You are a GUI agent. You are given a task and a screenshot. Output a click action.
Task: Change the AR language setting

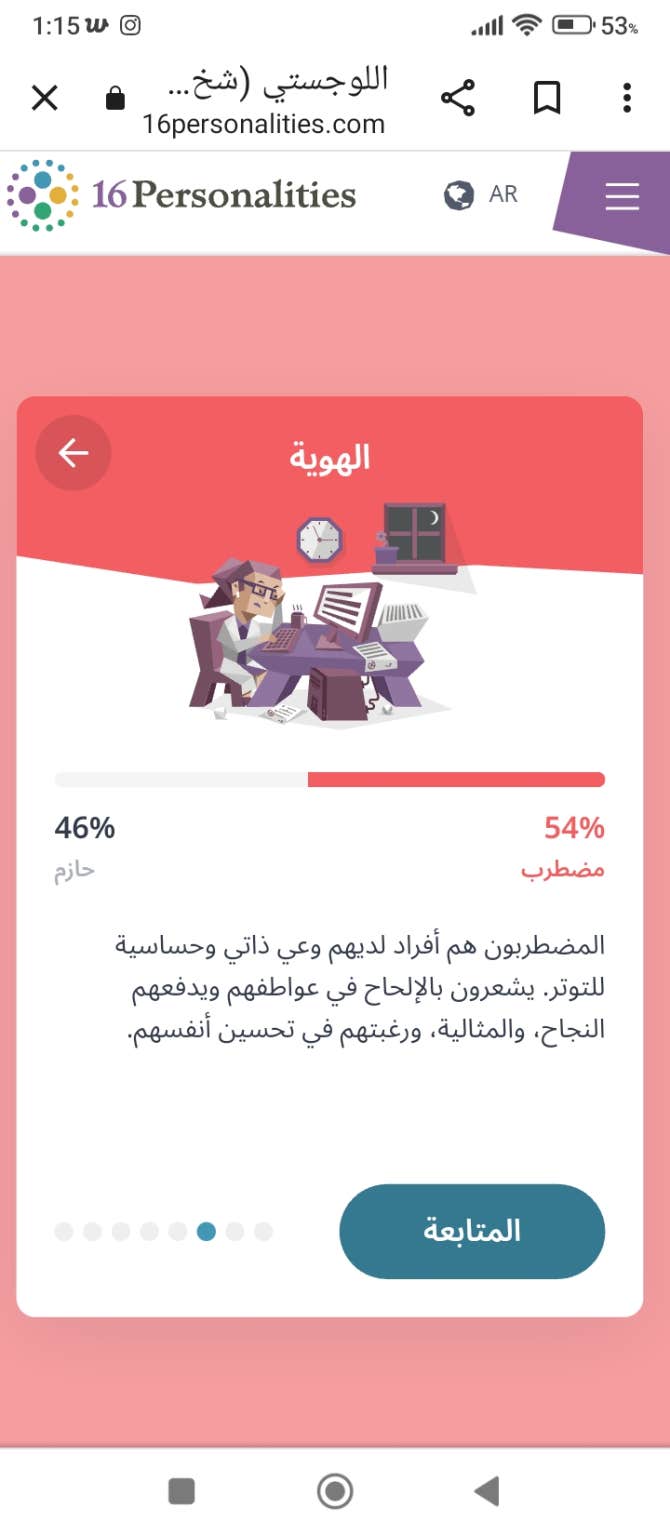[x=482, y=194]
